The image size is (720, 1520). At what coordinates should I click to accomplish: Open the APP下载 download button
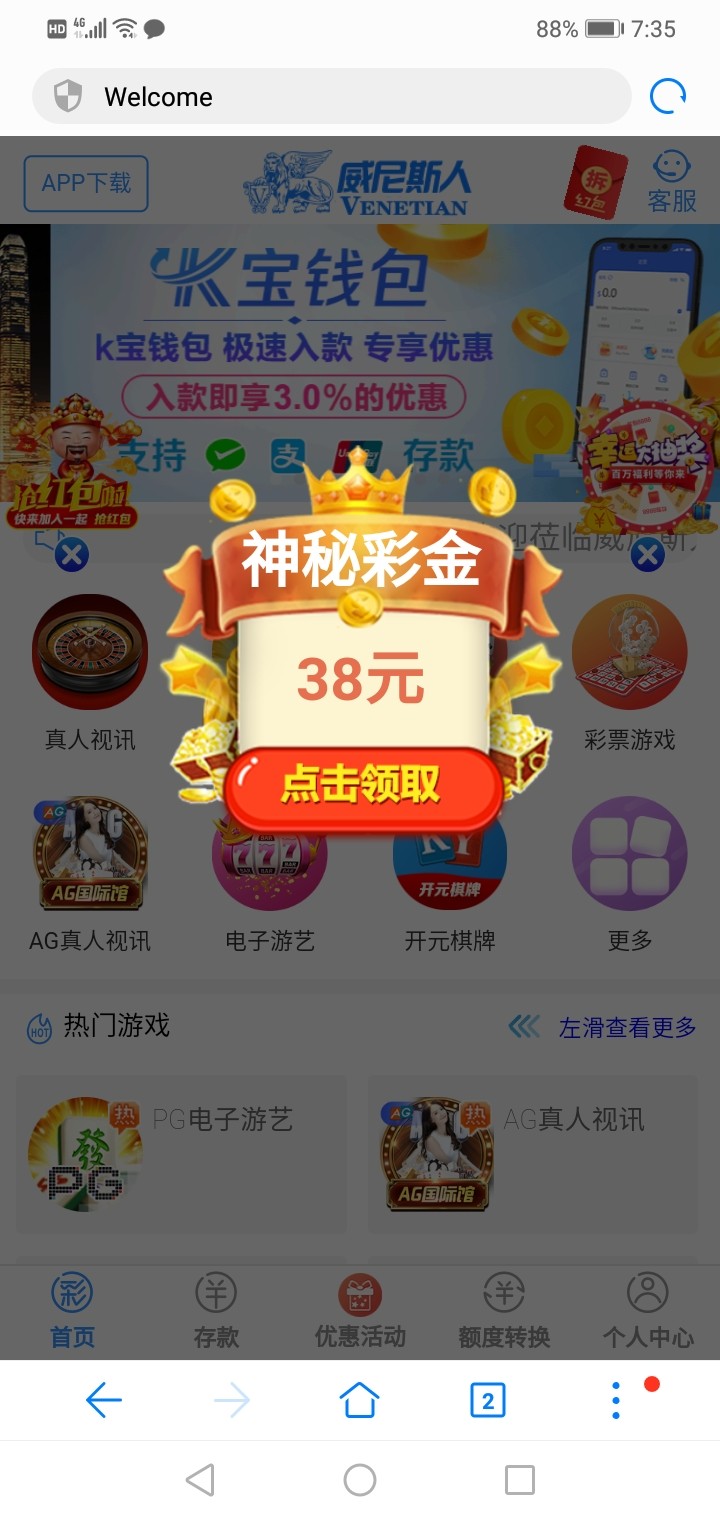coord(85,183)
